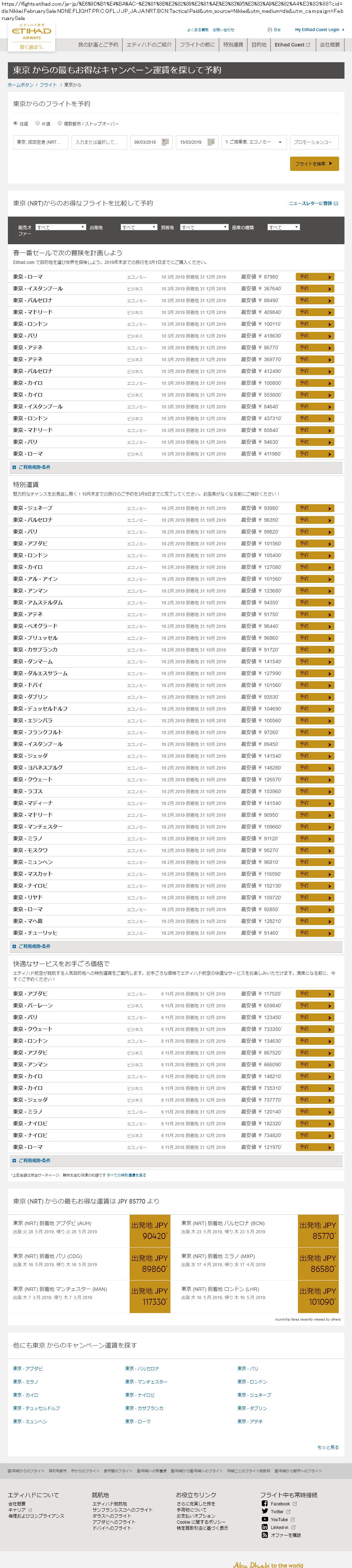Open the ニュースレターに登録 link

313,203
